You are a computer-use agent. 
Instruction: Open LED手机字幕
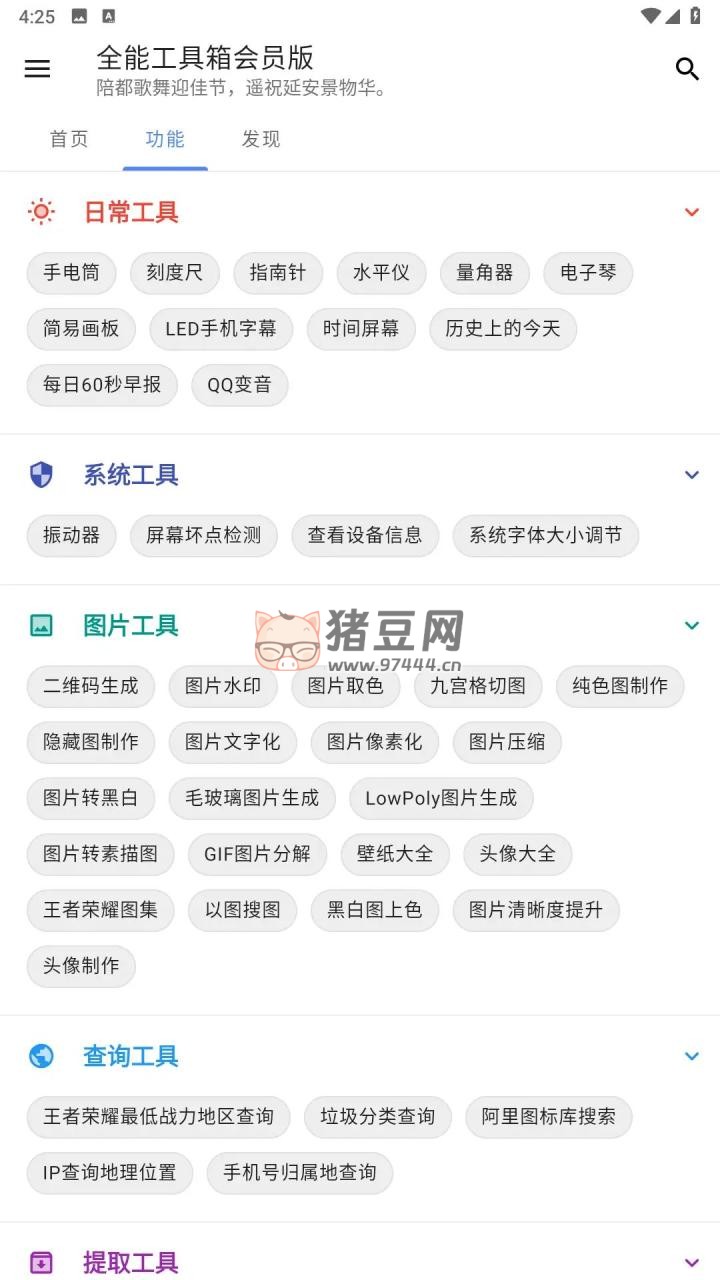pos(221,329)
